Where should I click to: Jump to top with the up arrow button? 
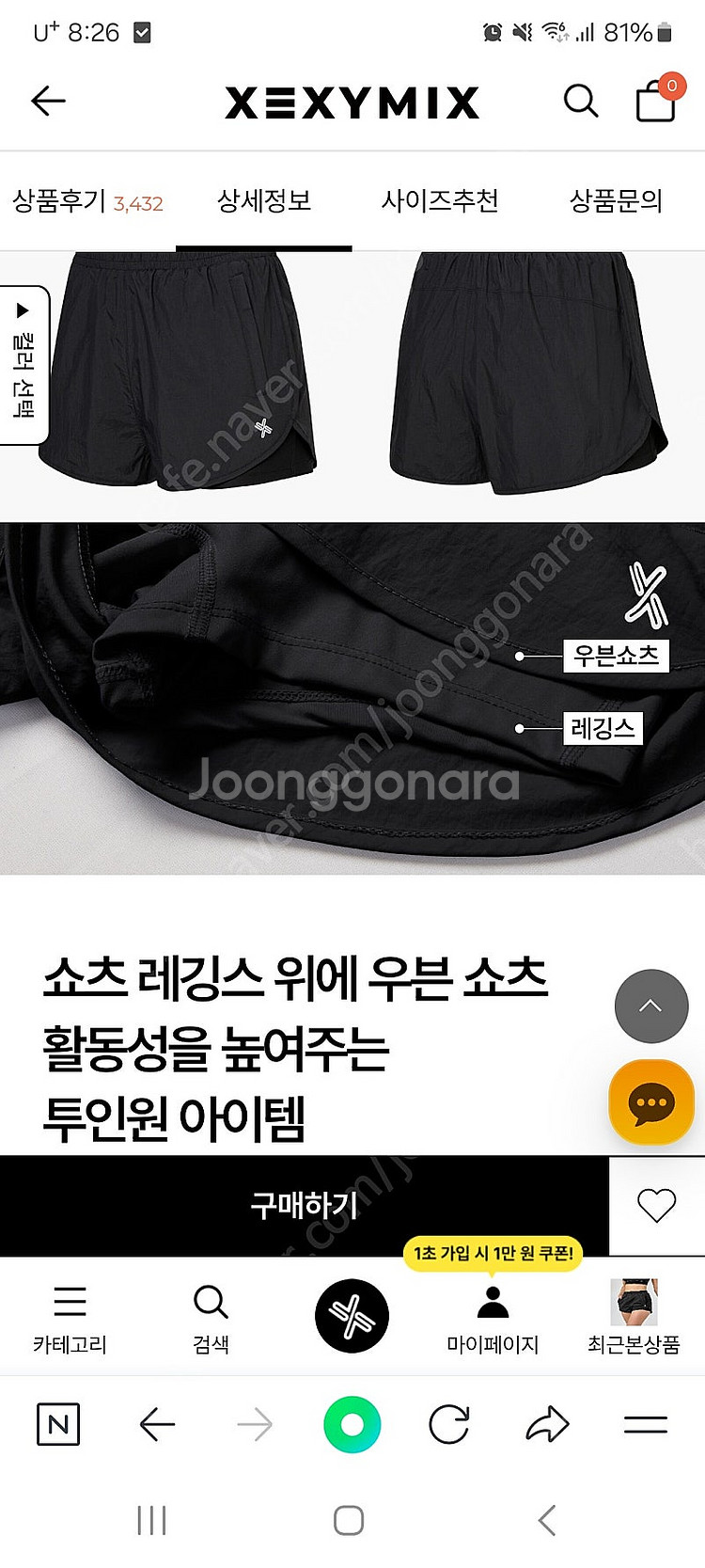pyautogui.click(x=651, y=1006)
